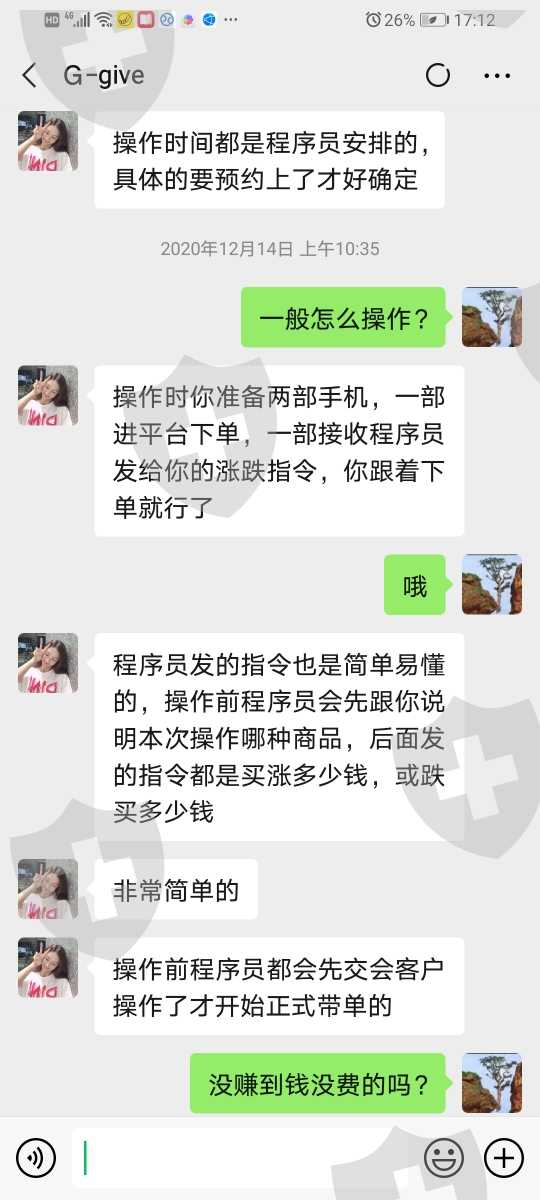
Task: Focus the message text field
Action: tap(241, 1158)
